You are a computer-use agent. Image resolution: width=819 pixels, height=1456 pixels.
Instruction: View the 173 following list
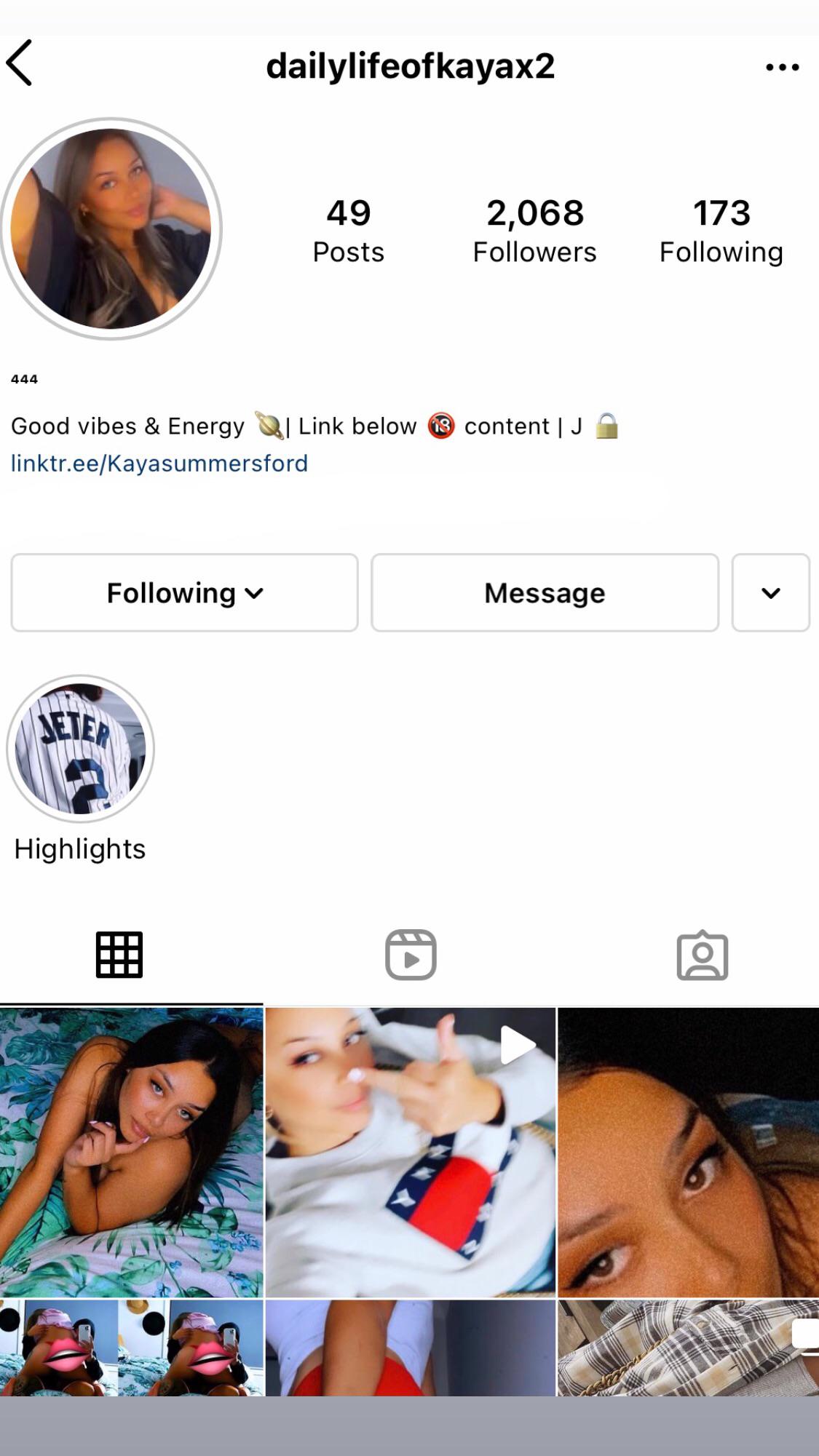[x=721, y=230]
